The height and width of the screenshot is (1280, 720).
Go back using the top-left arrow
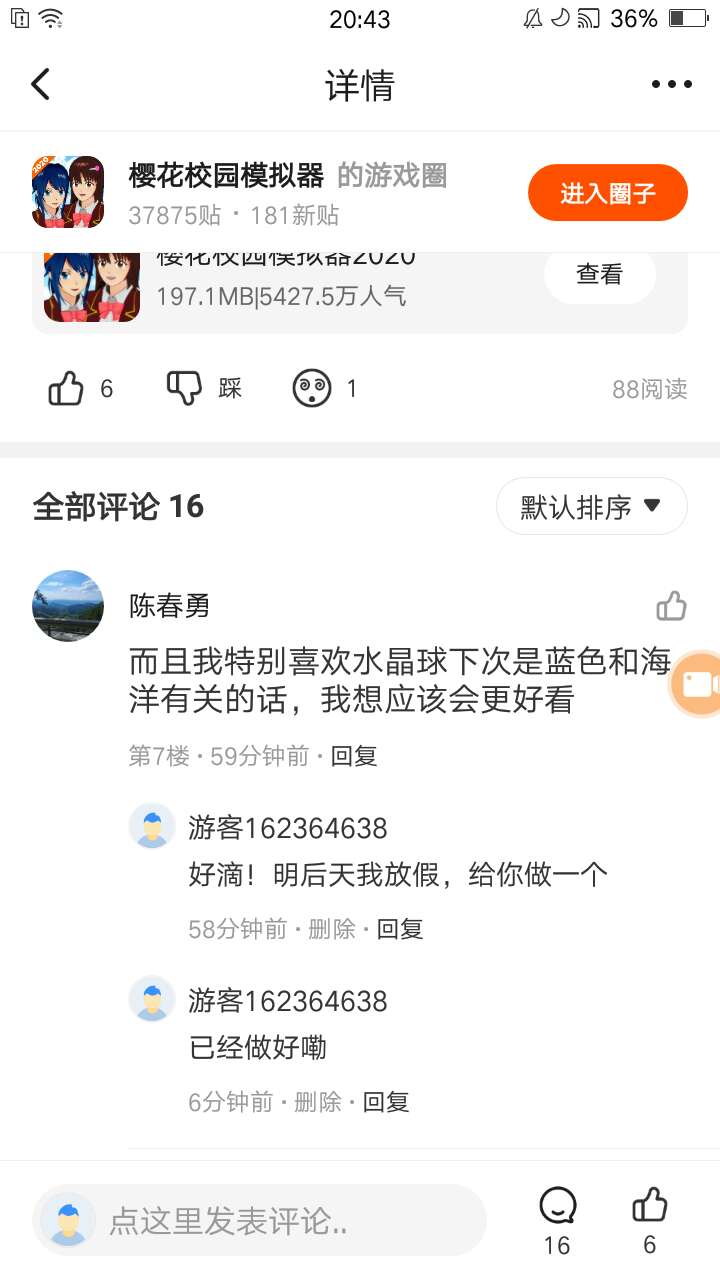coord(40,85)
